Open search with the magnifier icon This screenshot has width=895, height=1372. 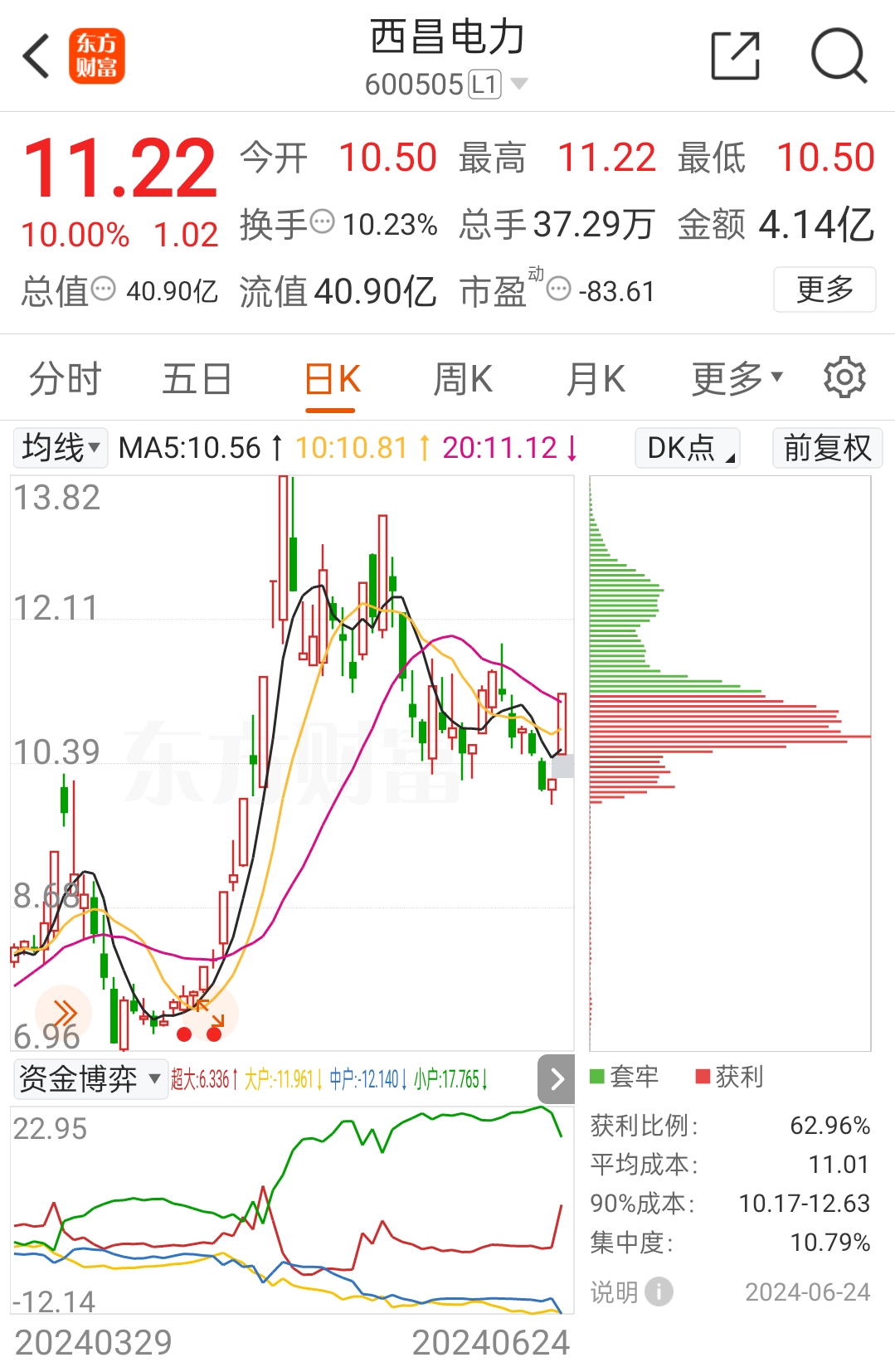click(839, 53)
